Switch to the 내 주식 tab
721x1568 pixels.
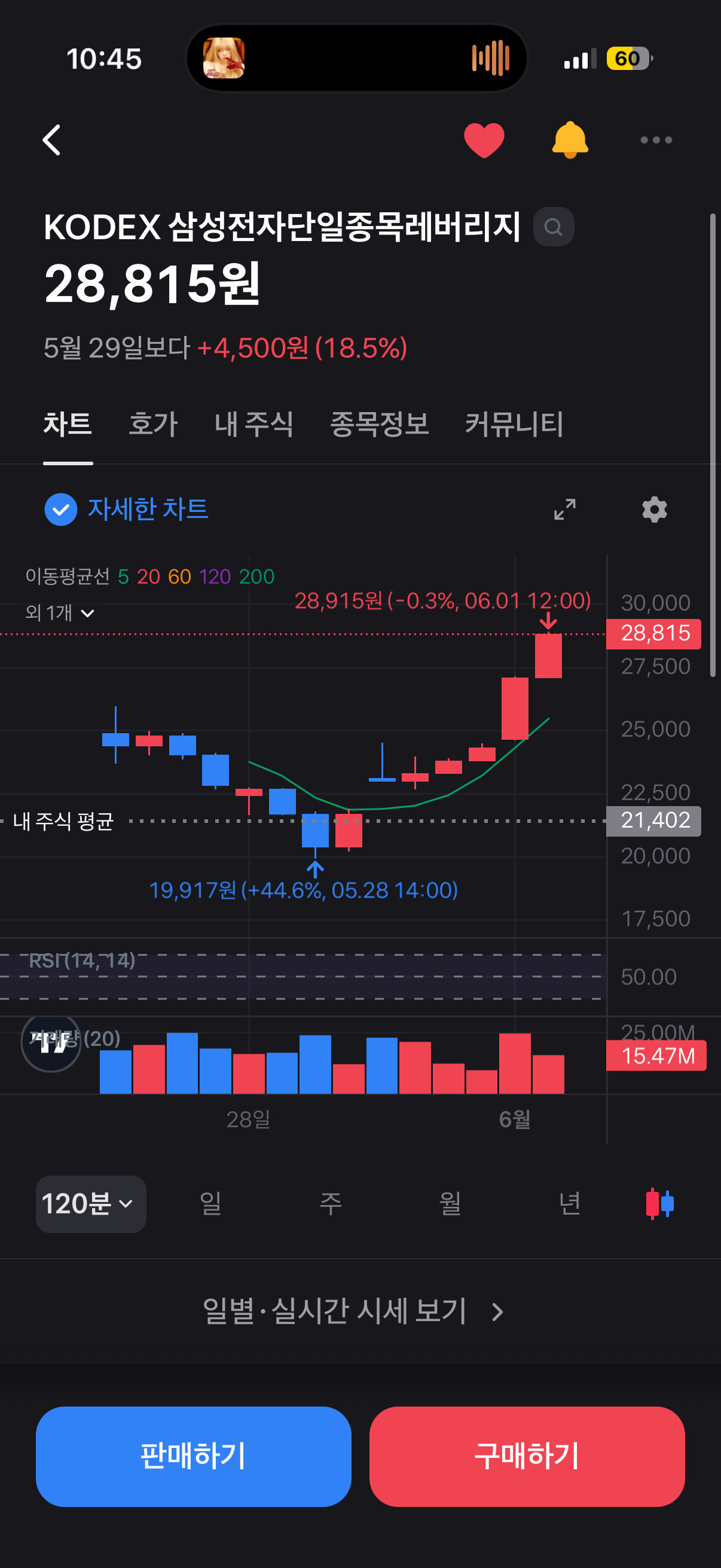(x=253, y=423)
